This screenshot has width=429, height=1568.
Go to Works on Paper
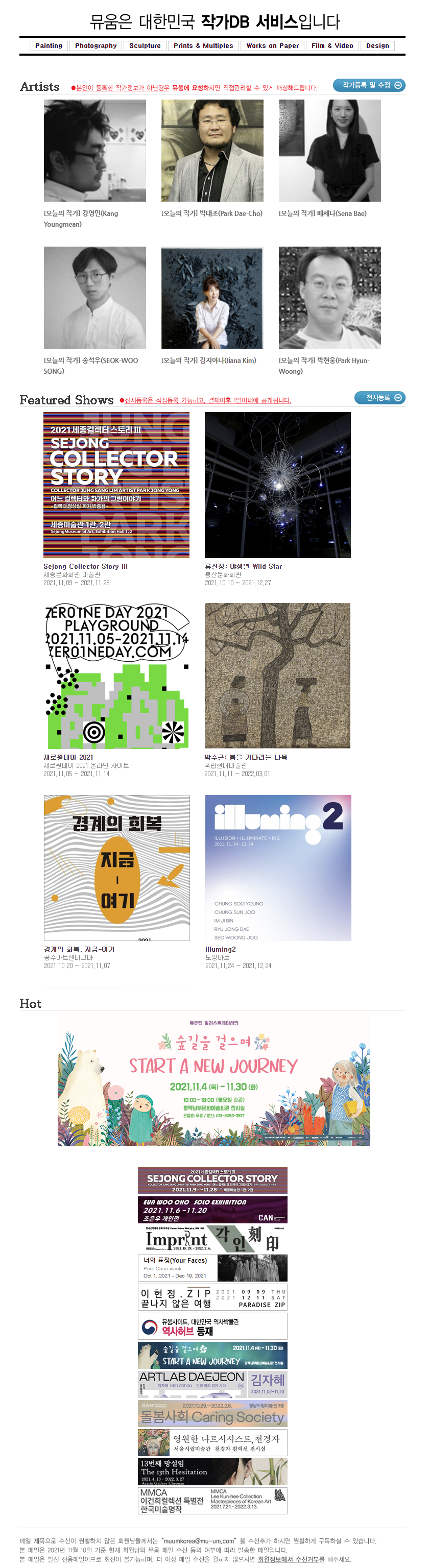click(x=272, y=45)
